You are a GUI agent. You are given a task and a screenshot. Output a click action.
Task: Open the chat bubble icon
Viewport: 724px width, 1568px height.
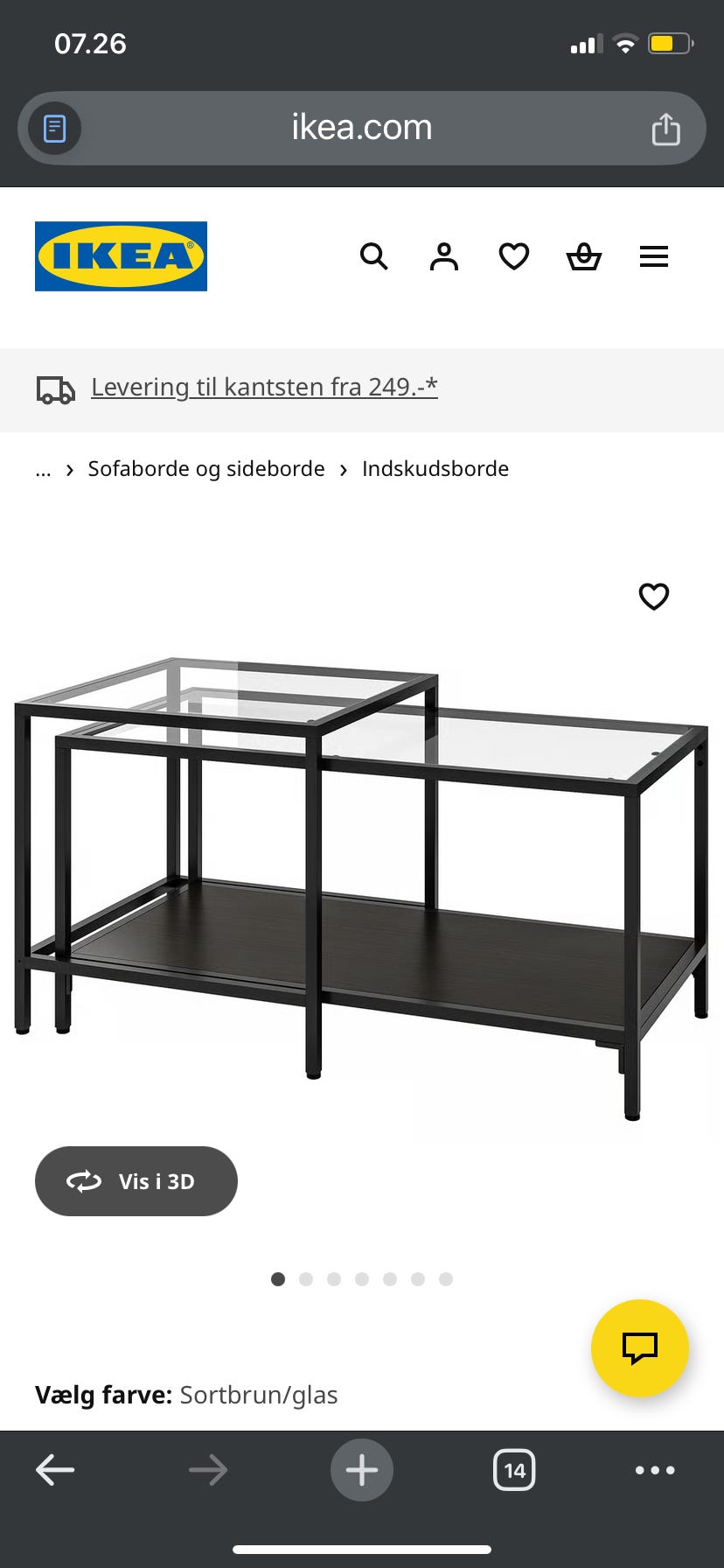point(639,1348)
